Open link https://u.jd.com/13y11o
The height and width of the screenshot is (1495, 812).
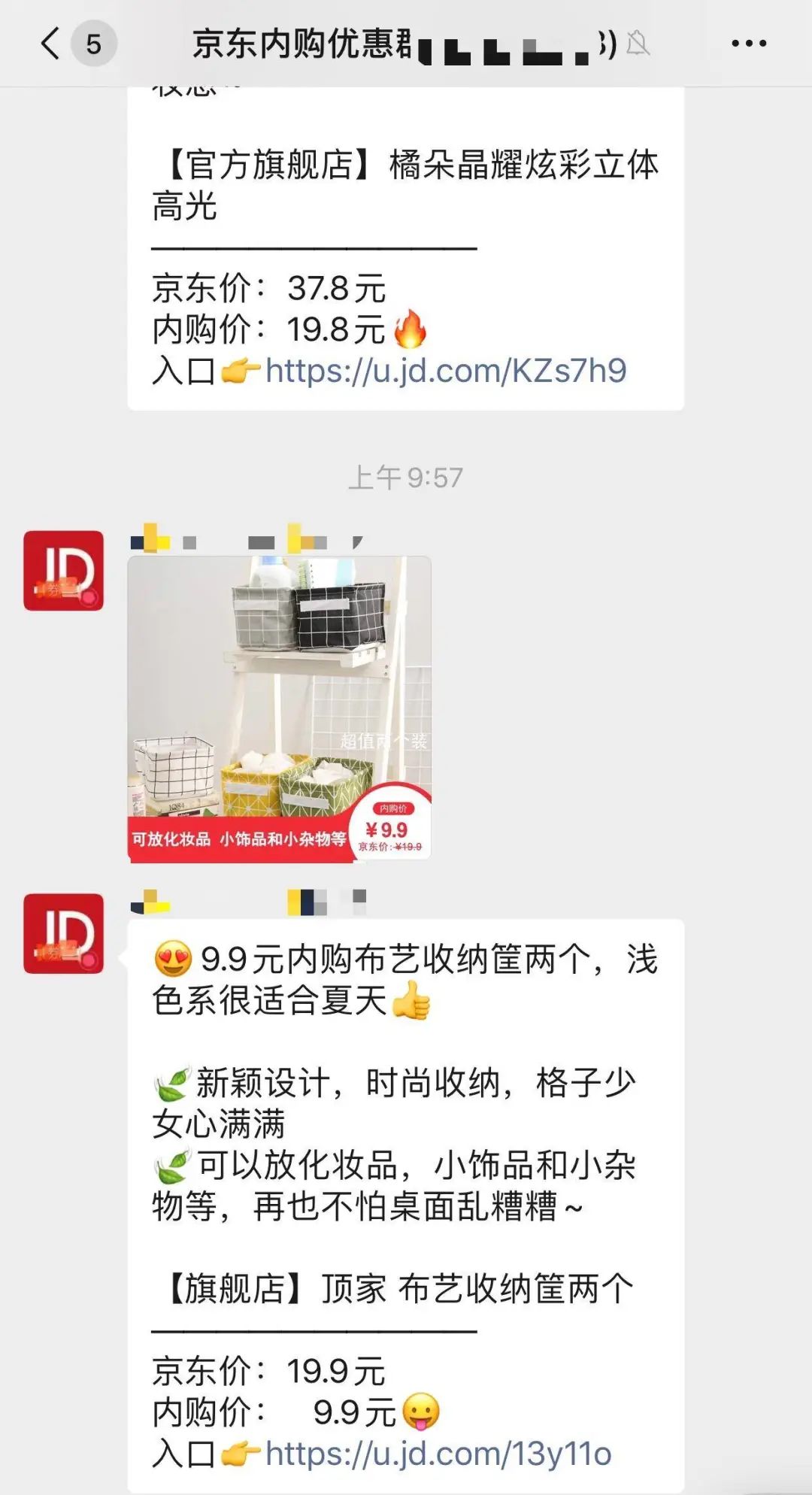438,1454
